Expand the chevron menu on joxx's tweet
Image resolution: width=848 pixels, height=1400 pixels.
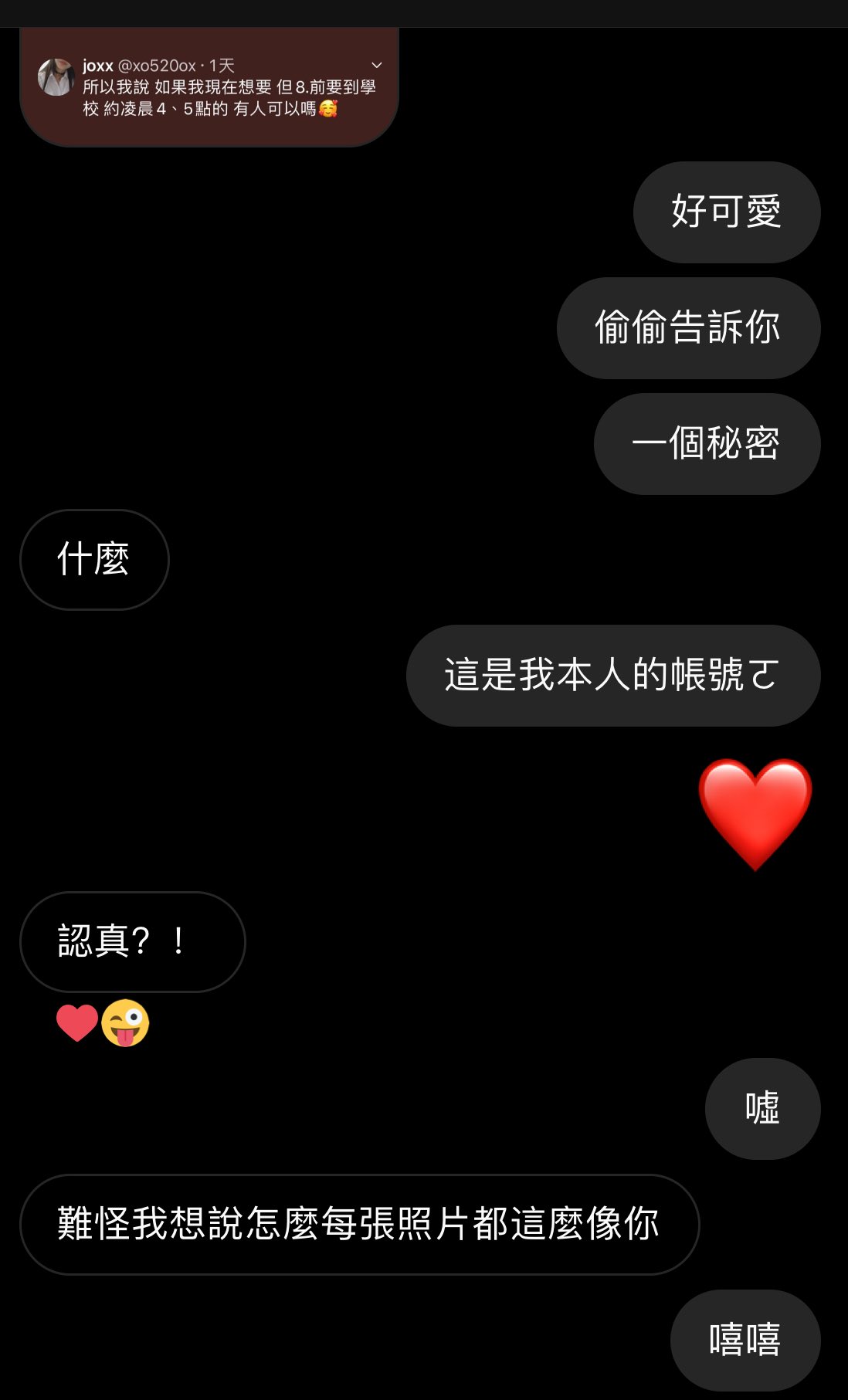coord(377,66)
